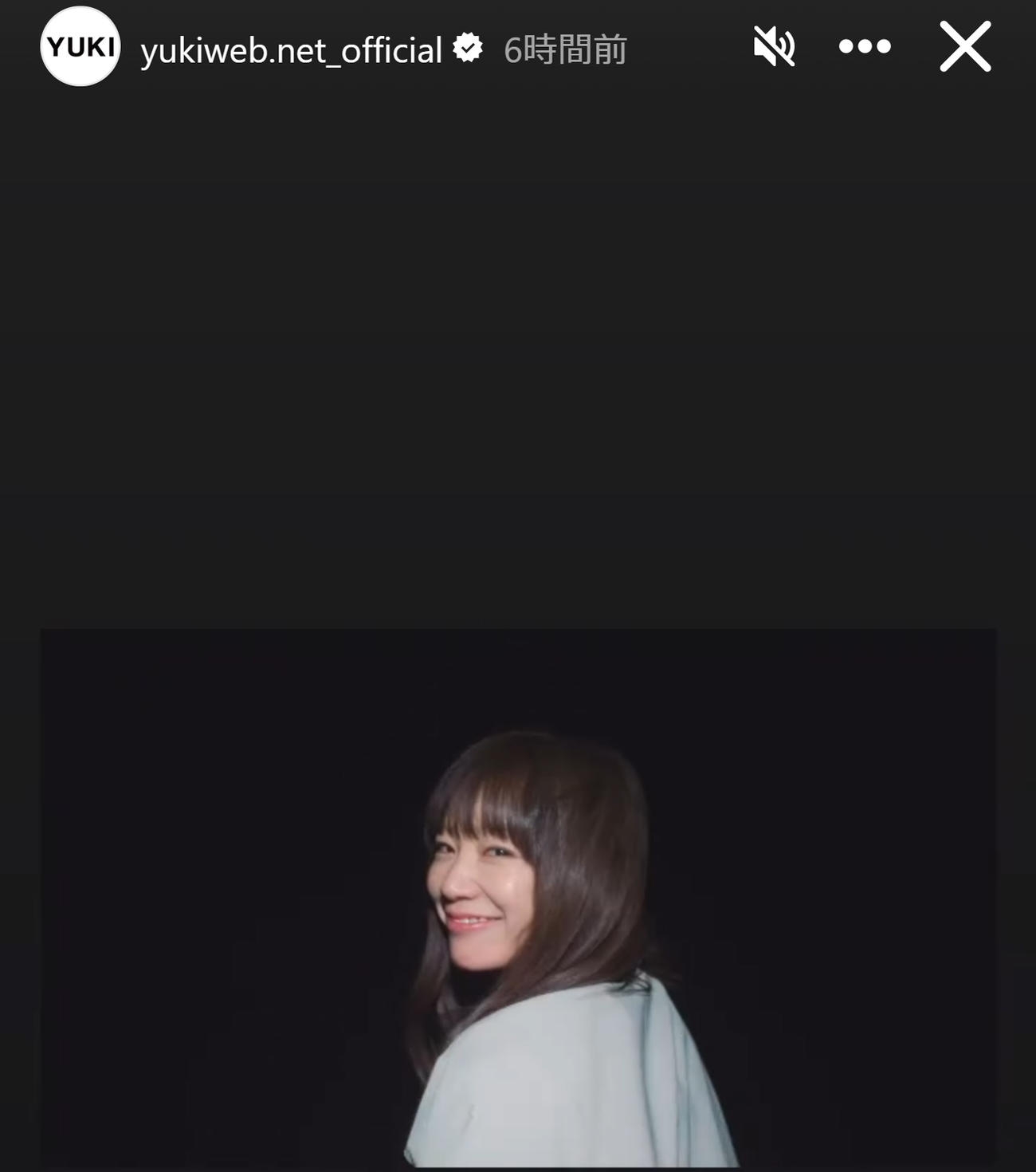Unmute the story sound
This screenshot has width=1036, height=1172.
774,47
